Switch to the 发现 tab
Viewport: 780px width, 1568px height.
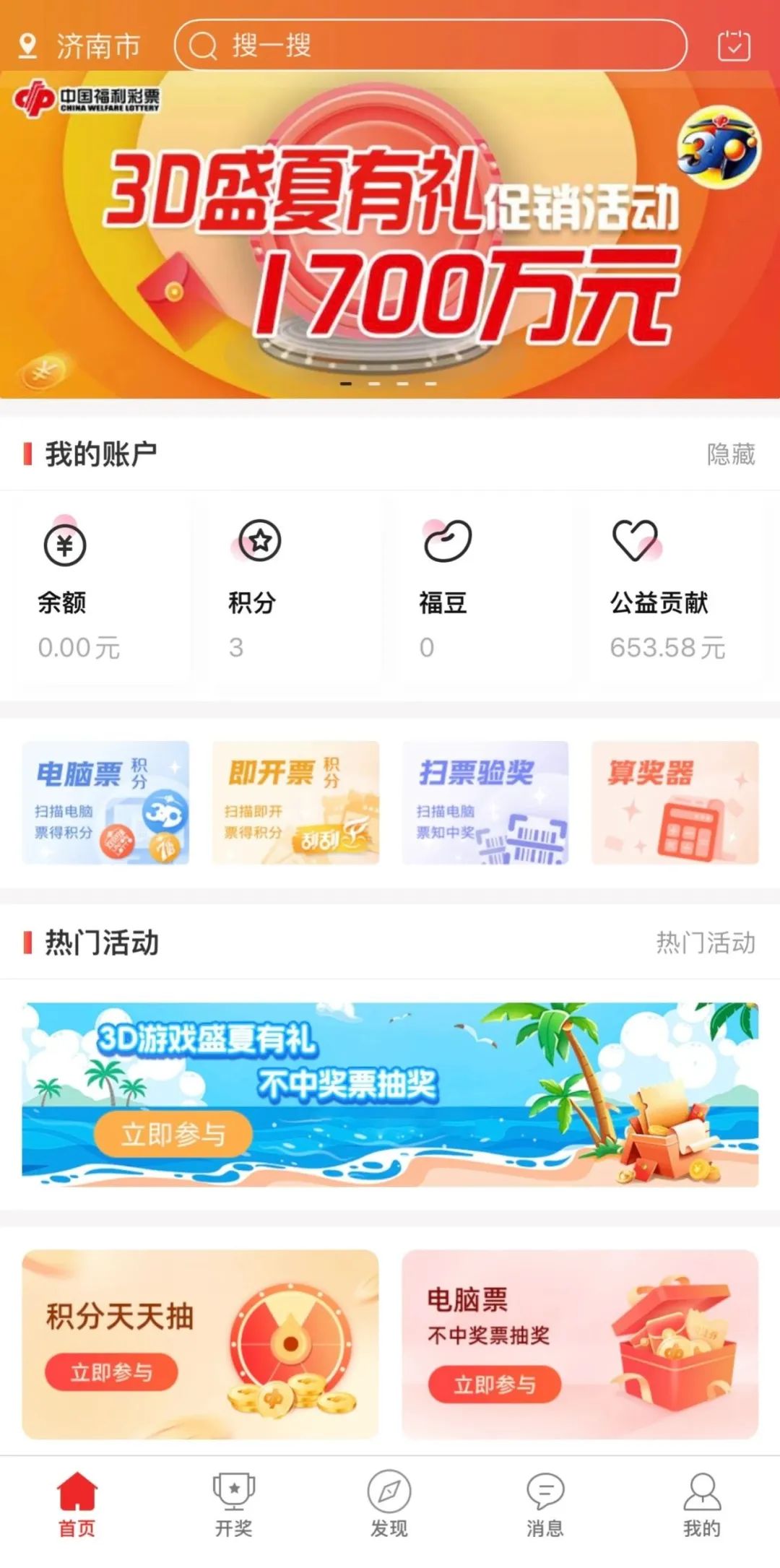pos(389,1506)
